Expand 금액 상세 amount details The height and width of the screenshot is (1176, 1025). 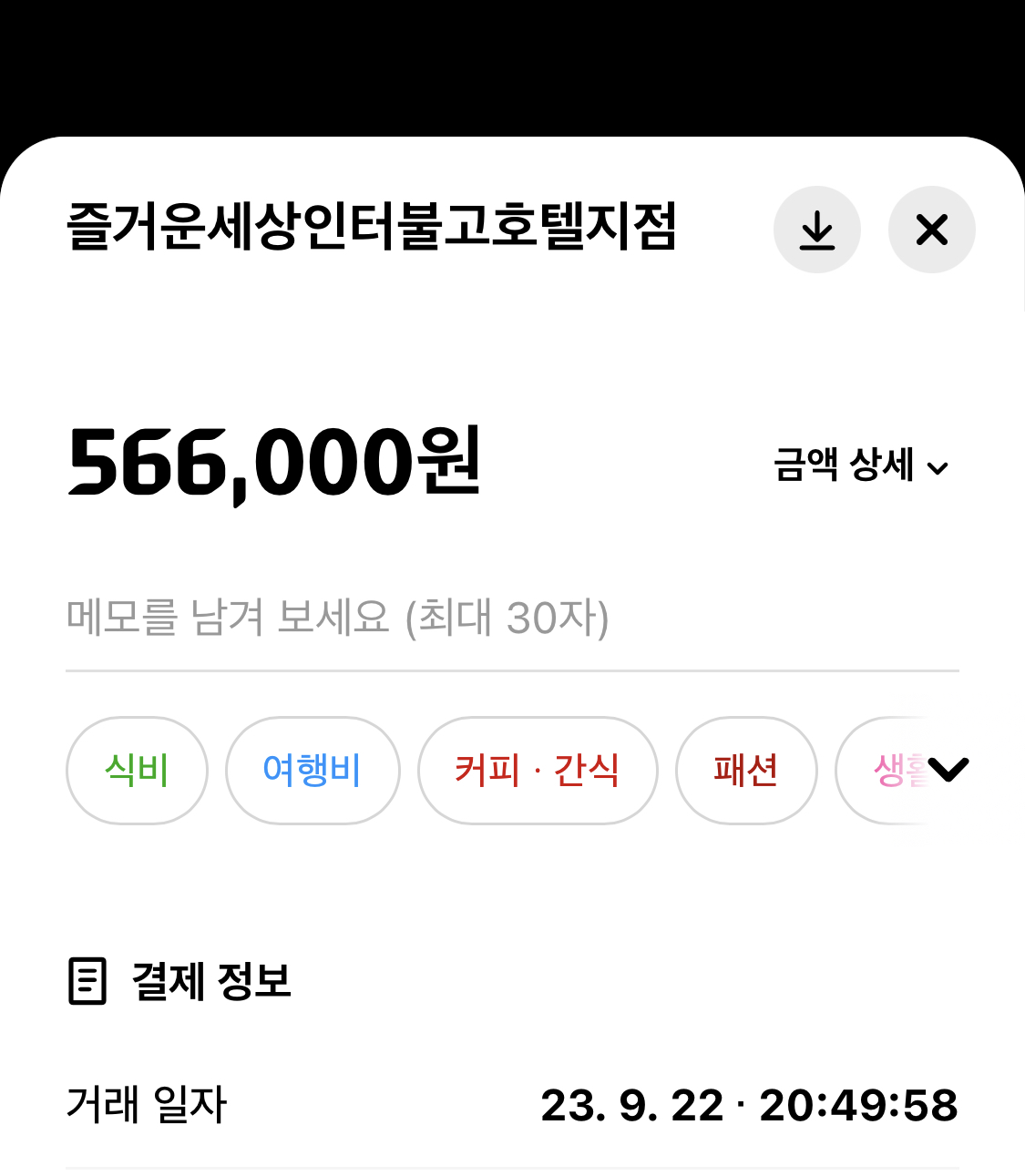[861, 465]
